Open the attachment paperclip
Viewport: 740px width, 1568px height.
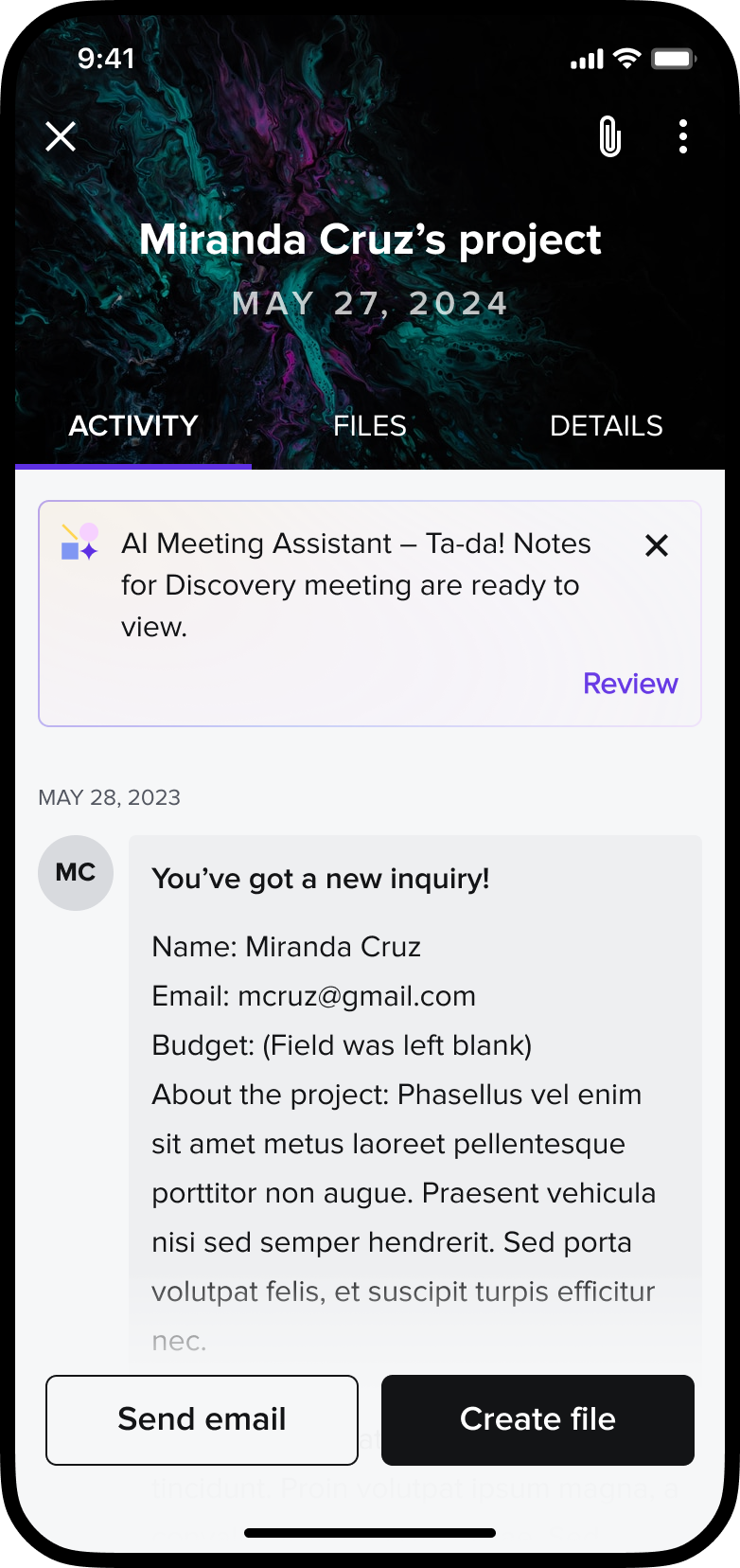[610, 136]
